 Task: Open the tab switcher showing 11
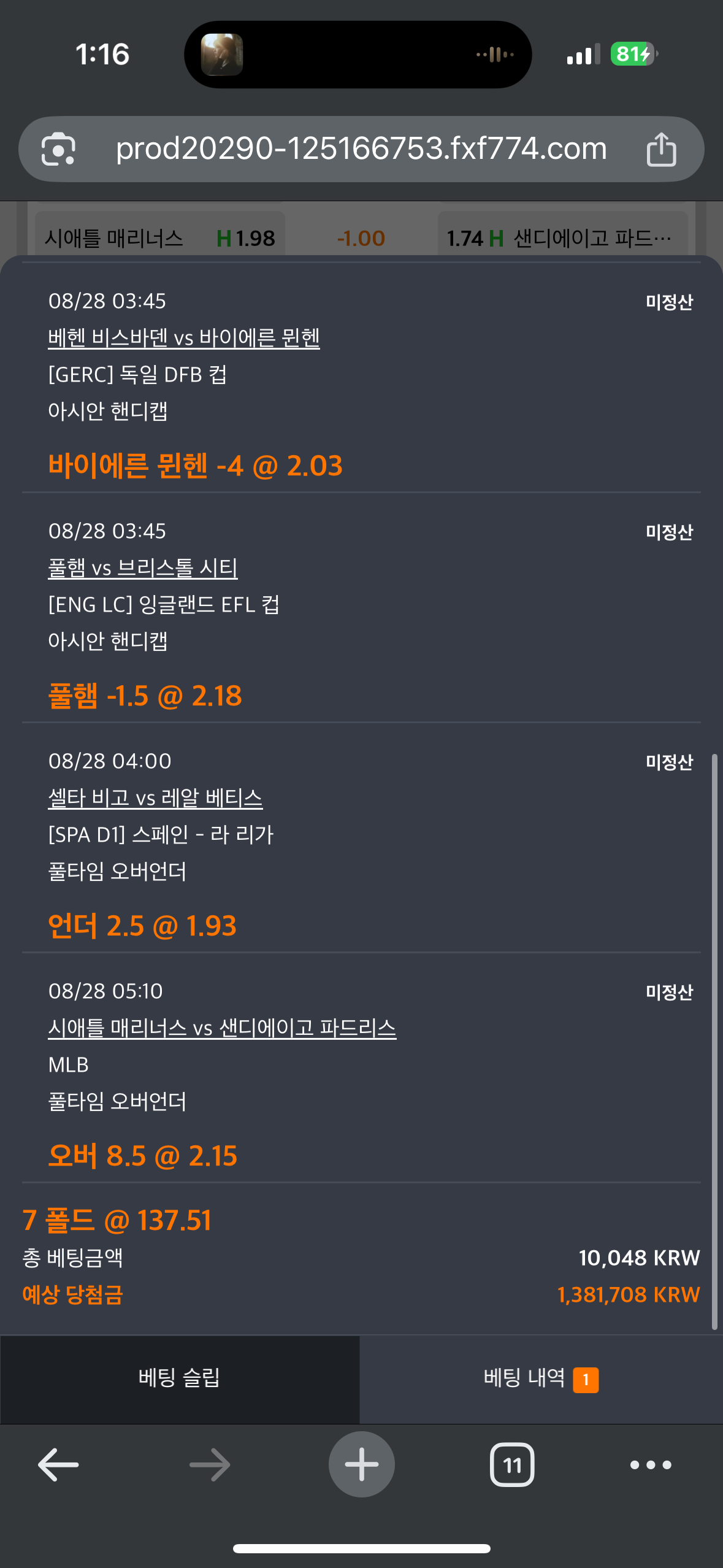coord(512,1465)
